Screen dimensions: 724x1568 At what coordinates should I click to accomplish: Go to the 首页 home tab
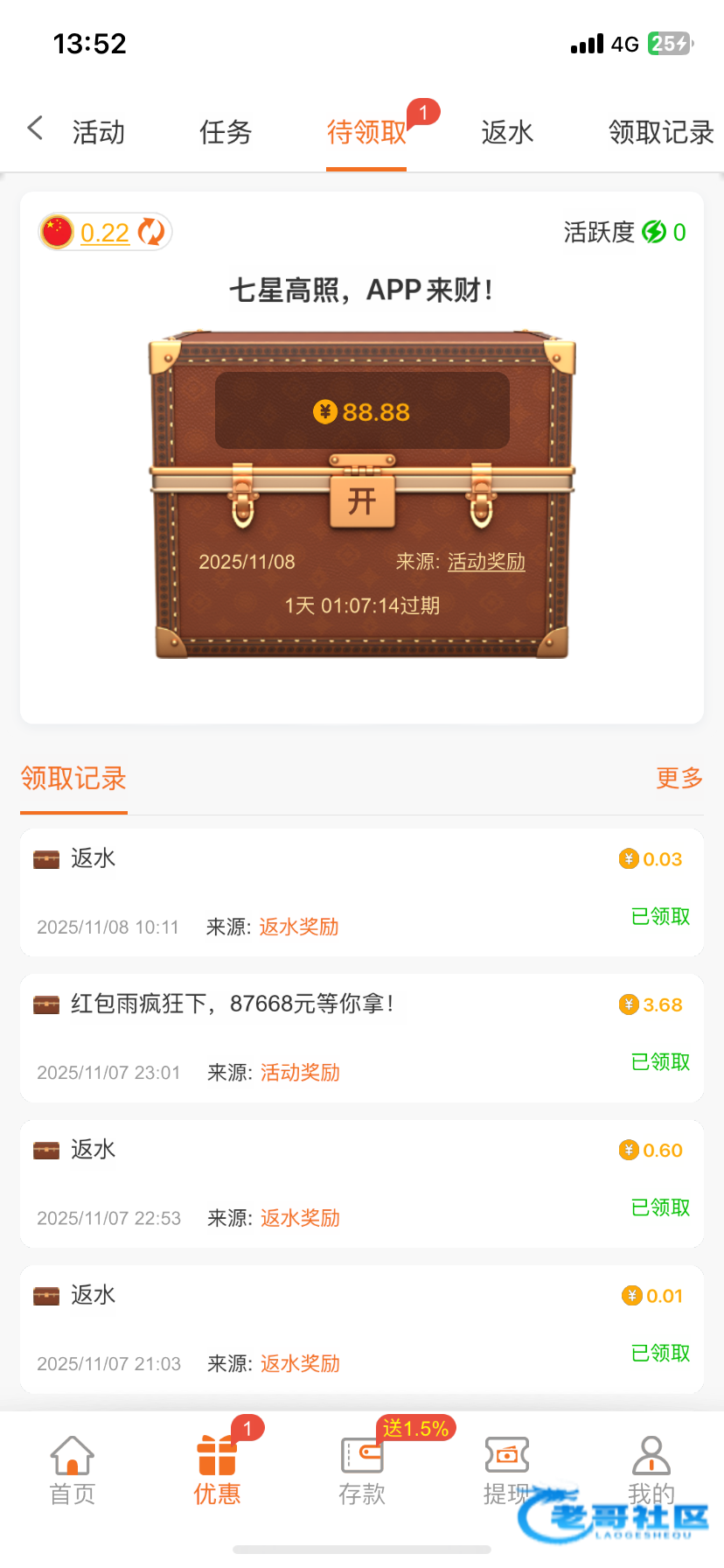(x=73, y=1470)
